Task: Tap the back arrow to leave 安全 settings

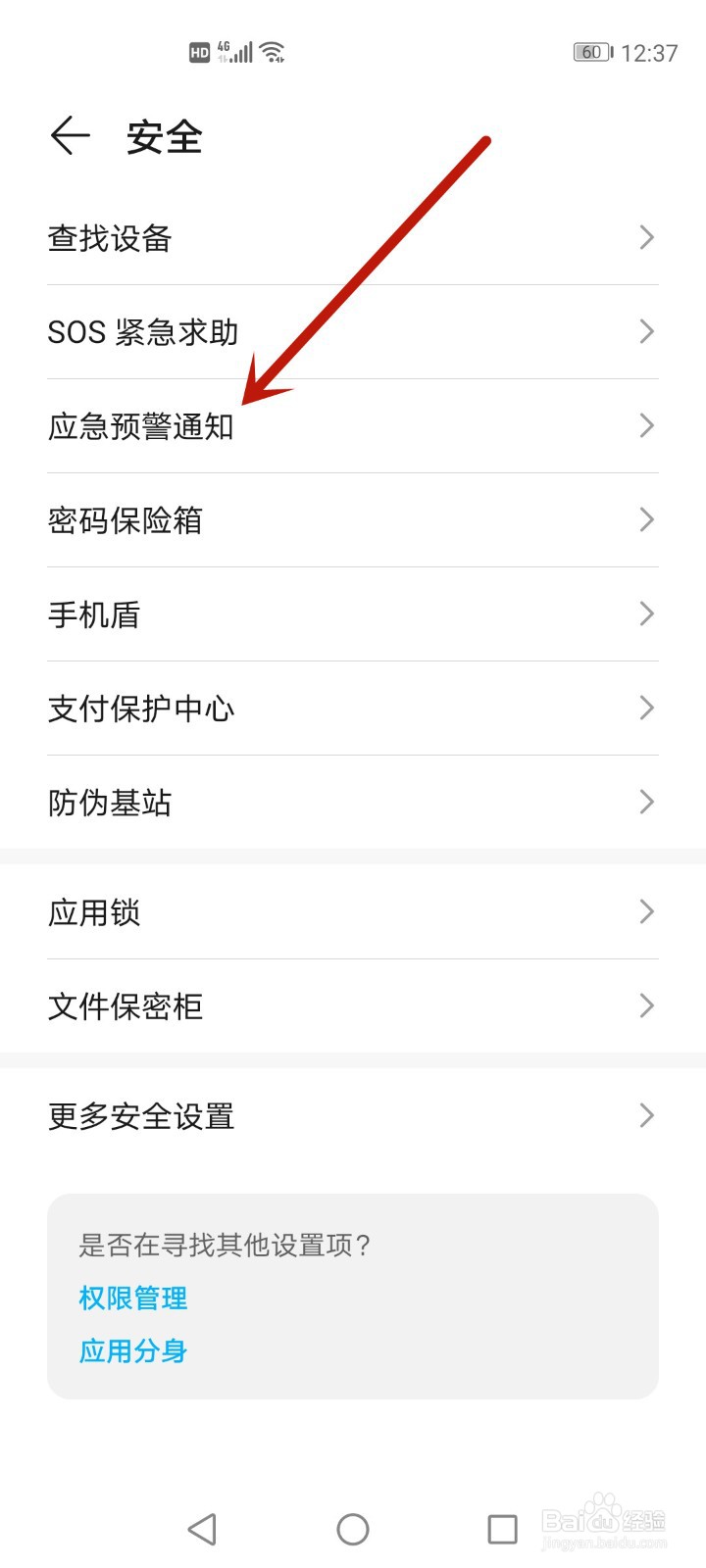Action: pos(69,137)
